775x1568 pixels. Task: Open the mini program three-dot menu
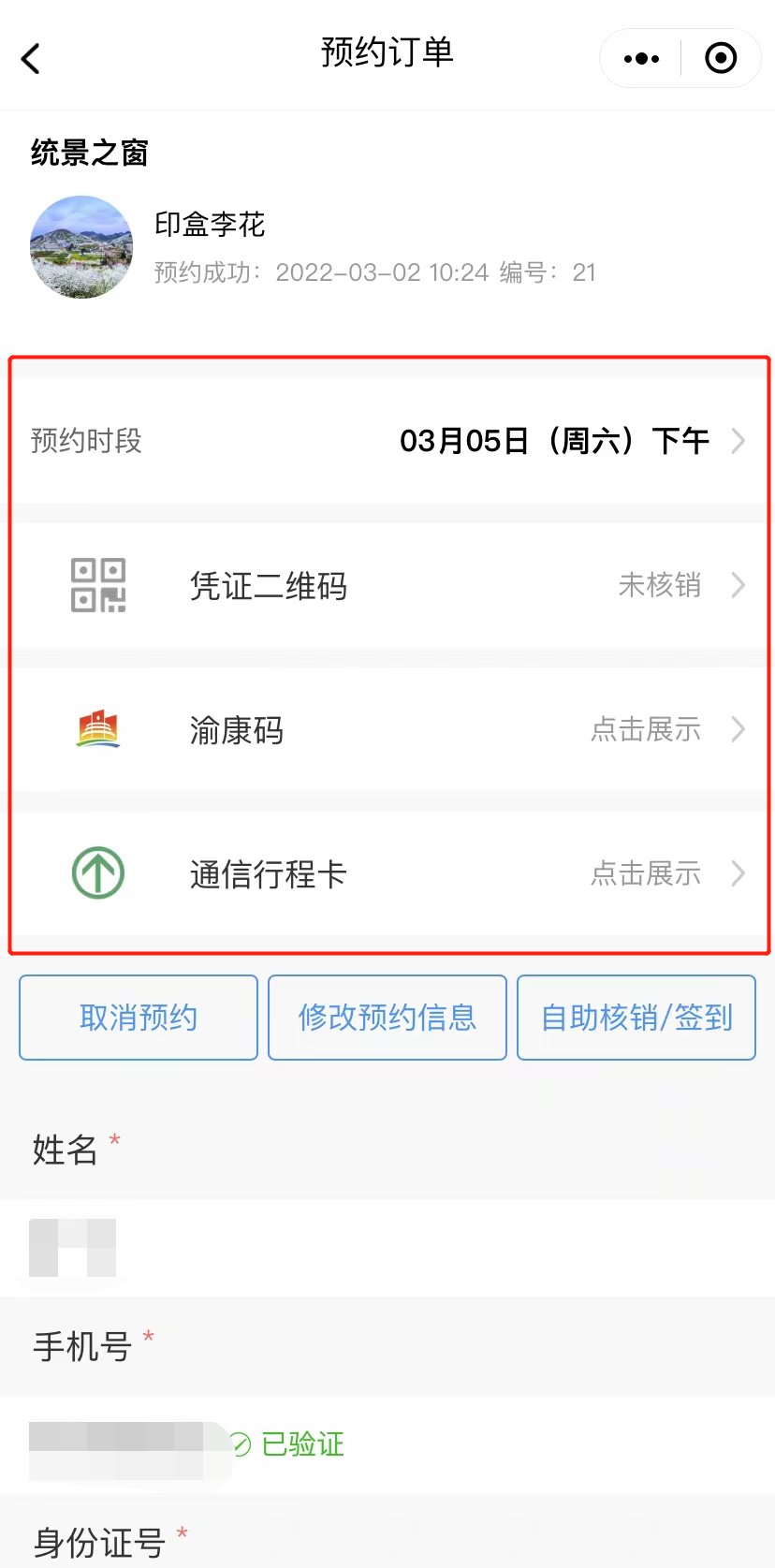pyautogui.click(x=641, y=58)
